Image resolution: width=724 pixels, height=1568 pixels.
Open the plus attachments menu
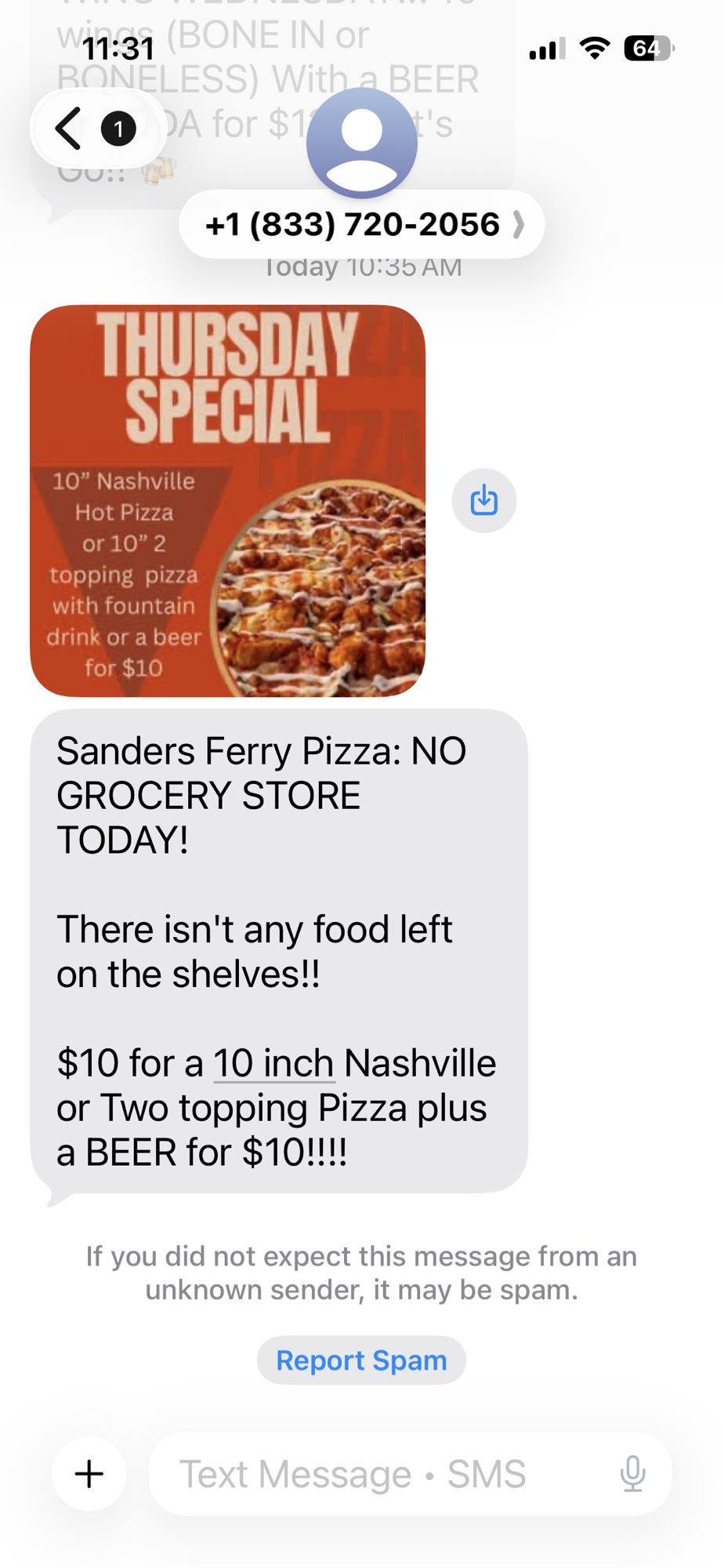tap(89, 1474)
